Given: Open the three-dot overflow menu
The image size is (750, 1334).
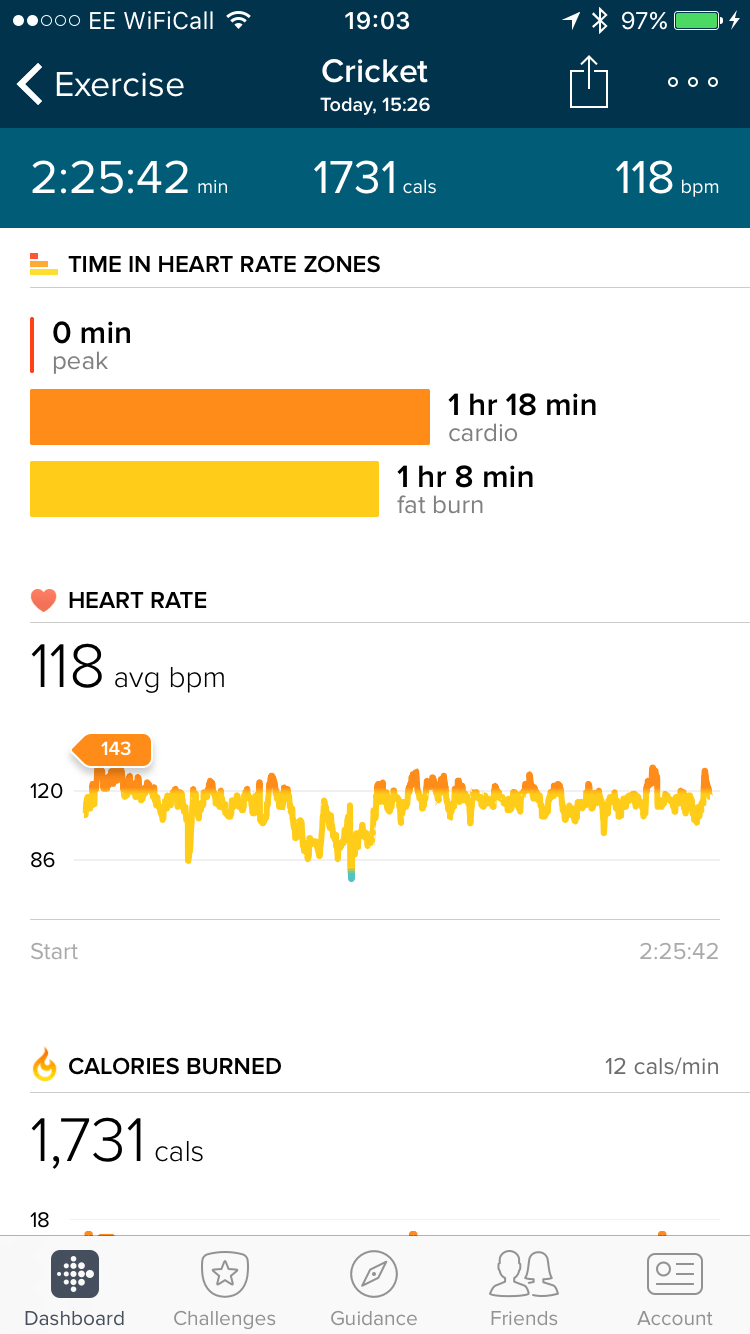Looking at the screenshot, I should pyautogui.click(x=693, y=82).
